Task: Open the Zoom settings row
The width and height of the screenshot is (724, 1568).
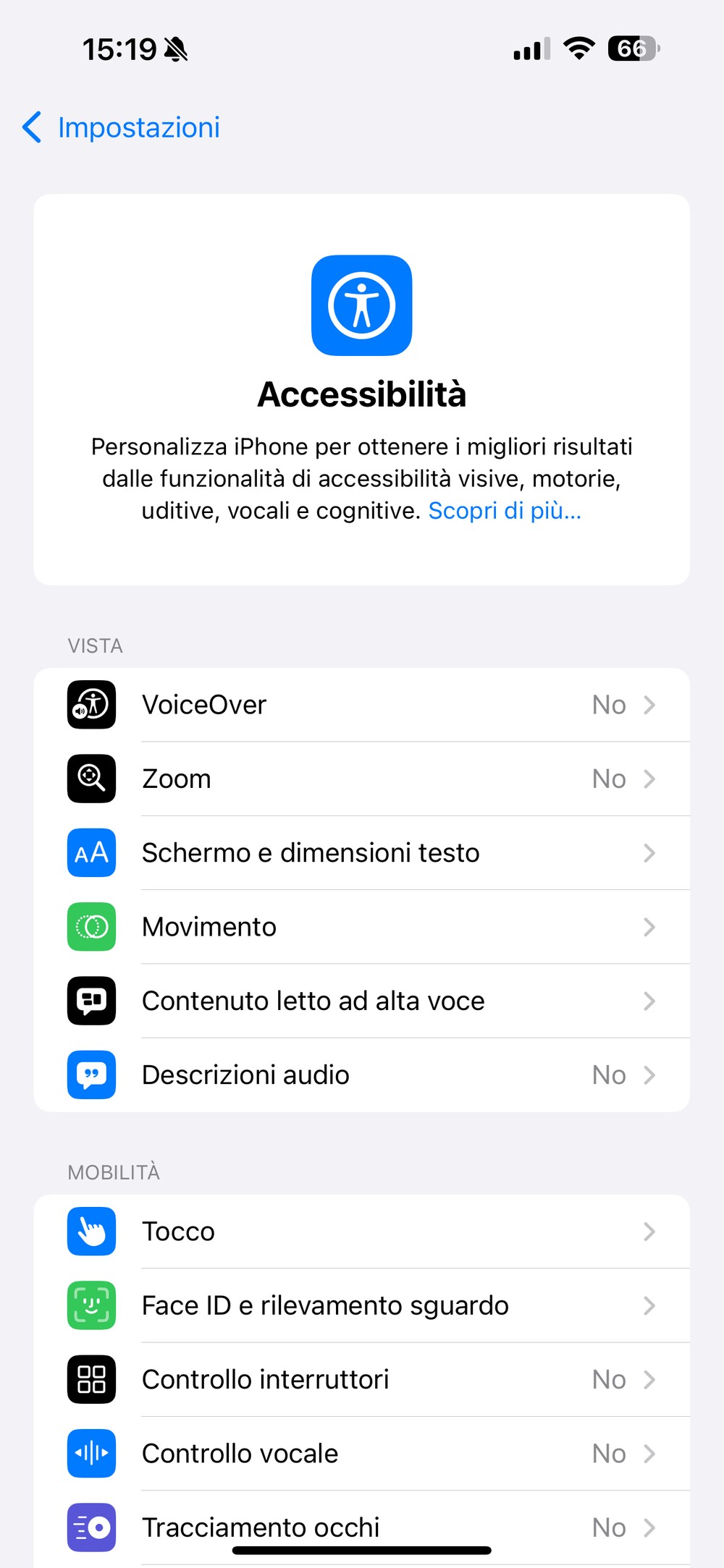Action: (x=361, y=779)
